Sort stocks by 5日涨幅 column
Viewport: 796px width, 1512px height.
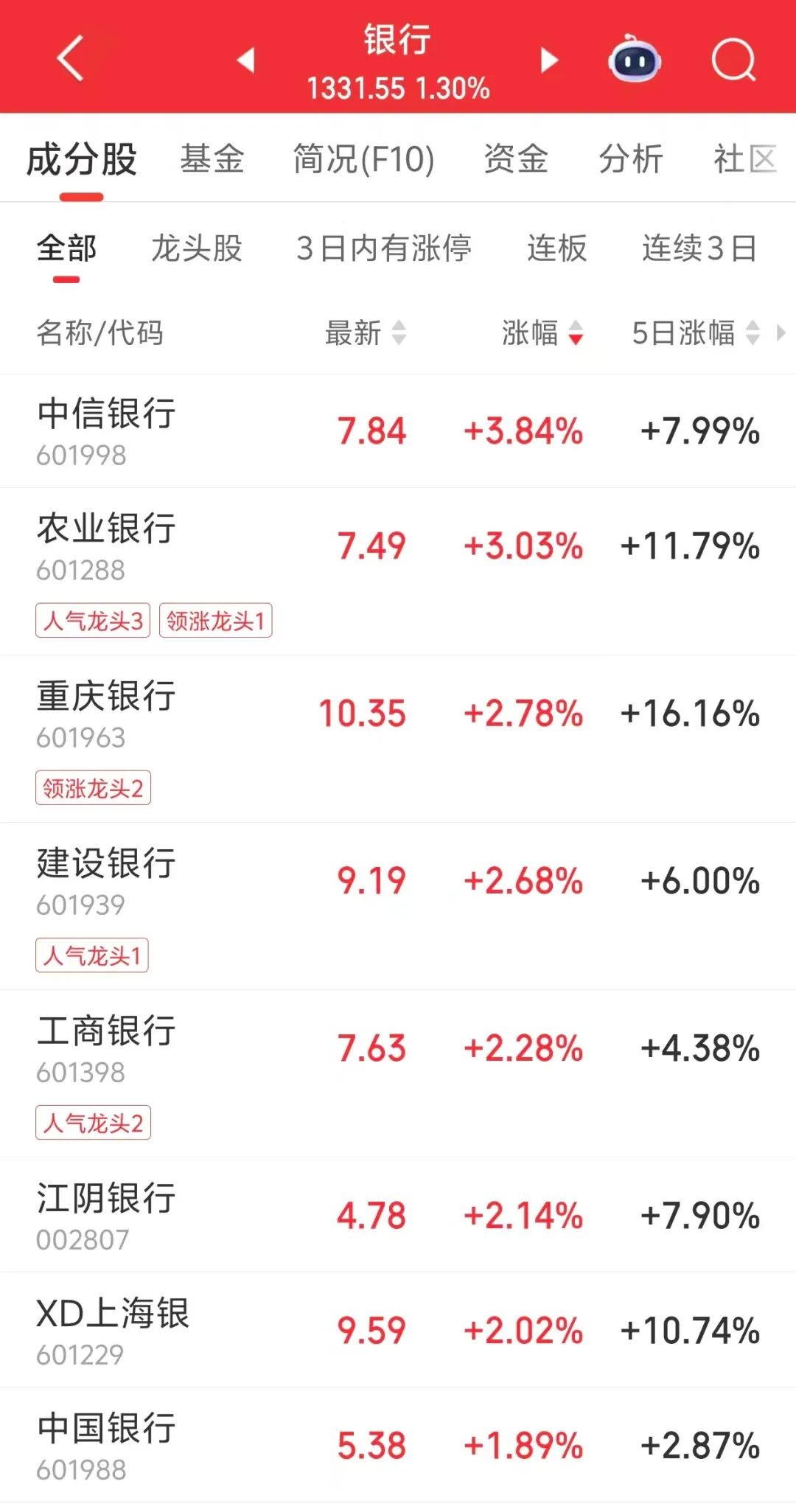[x=695, y=333]
